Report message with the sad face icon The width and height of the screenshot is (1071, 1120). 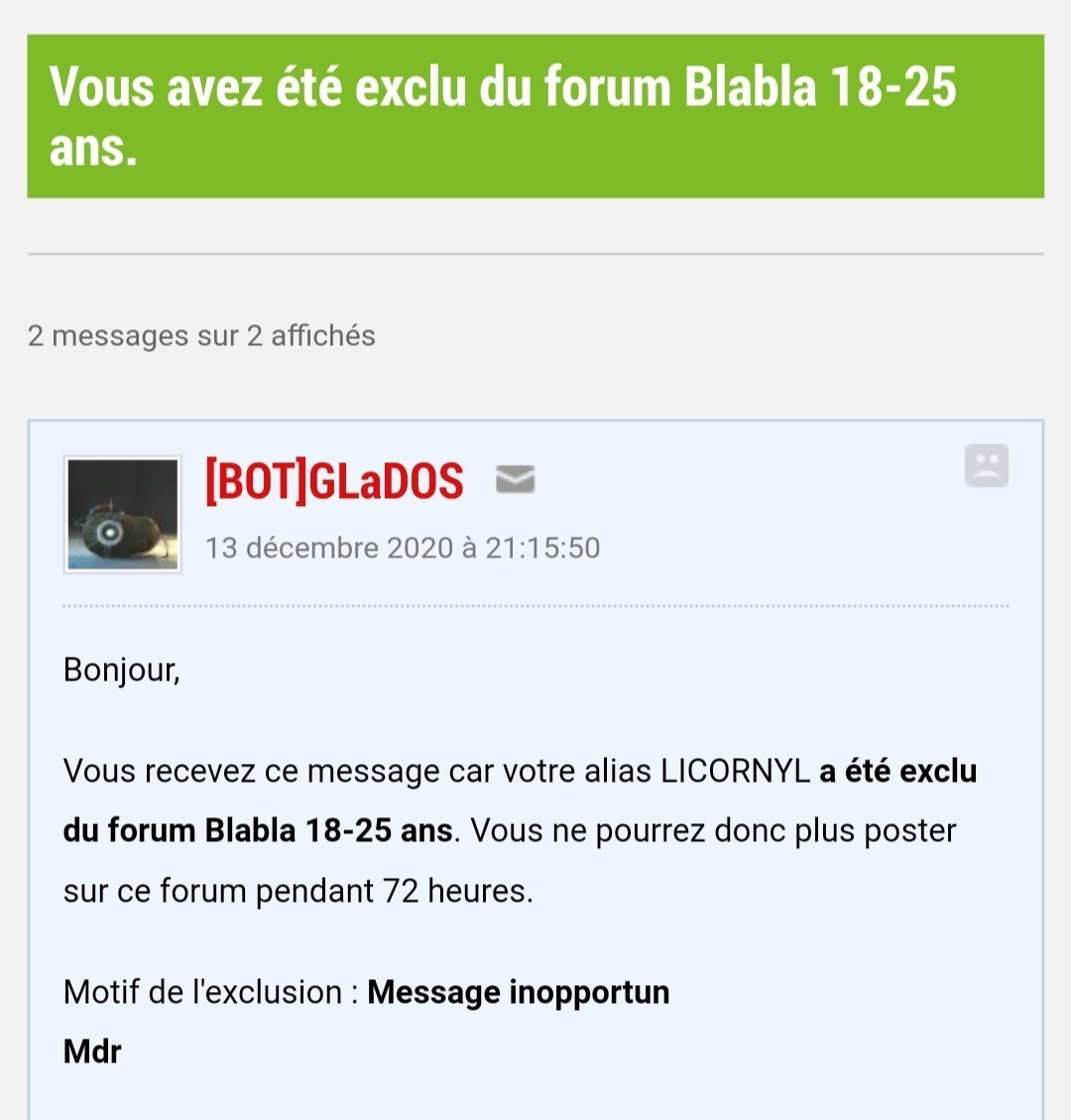(x=986, y=465)
